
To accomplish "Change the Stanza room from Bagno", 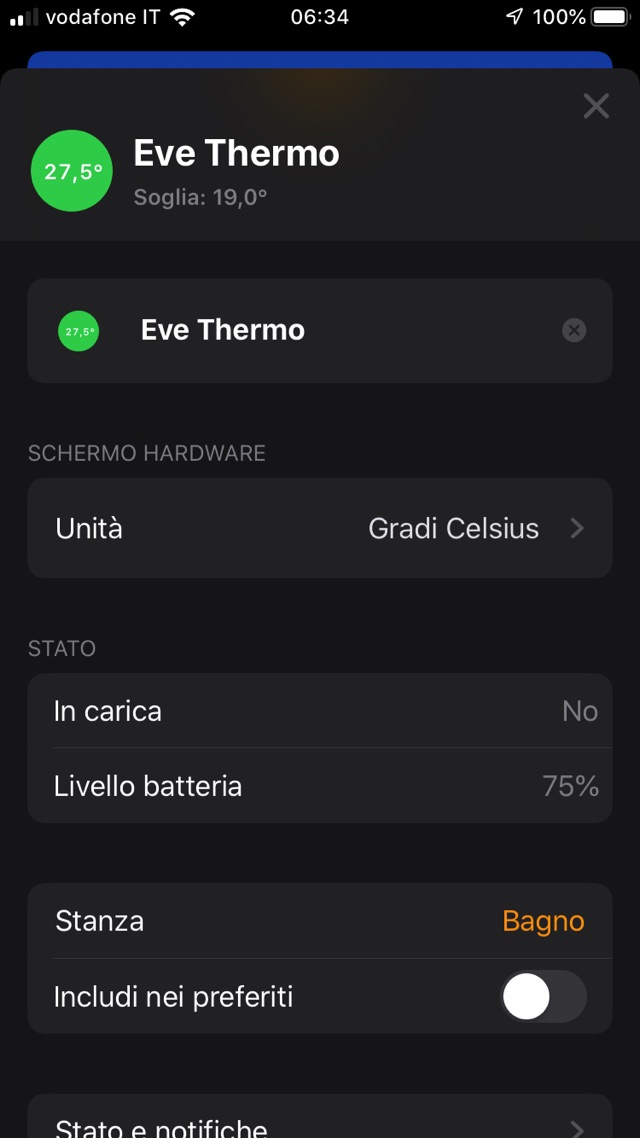I will coord(320,921).
